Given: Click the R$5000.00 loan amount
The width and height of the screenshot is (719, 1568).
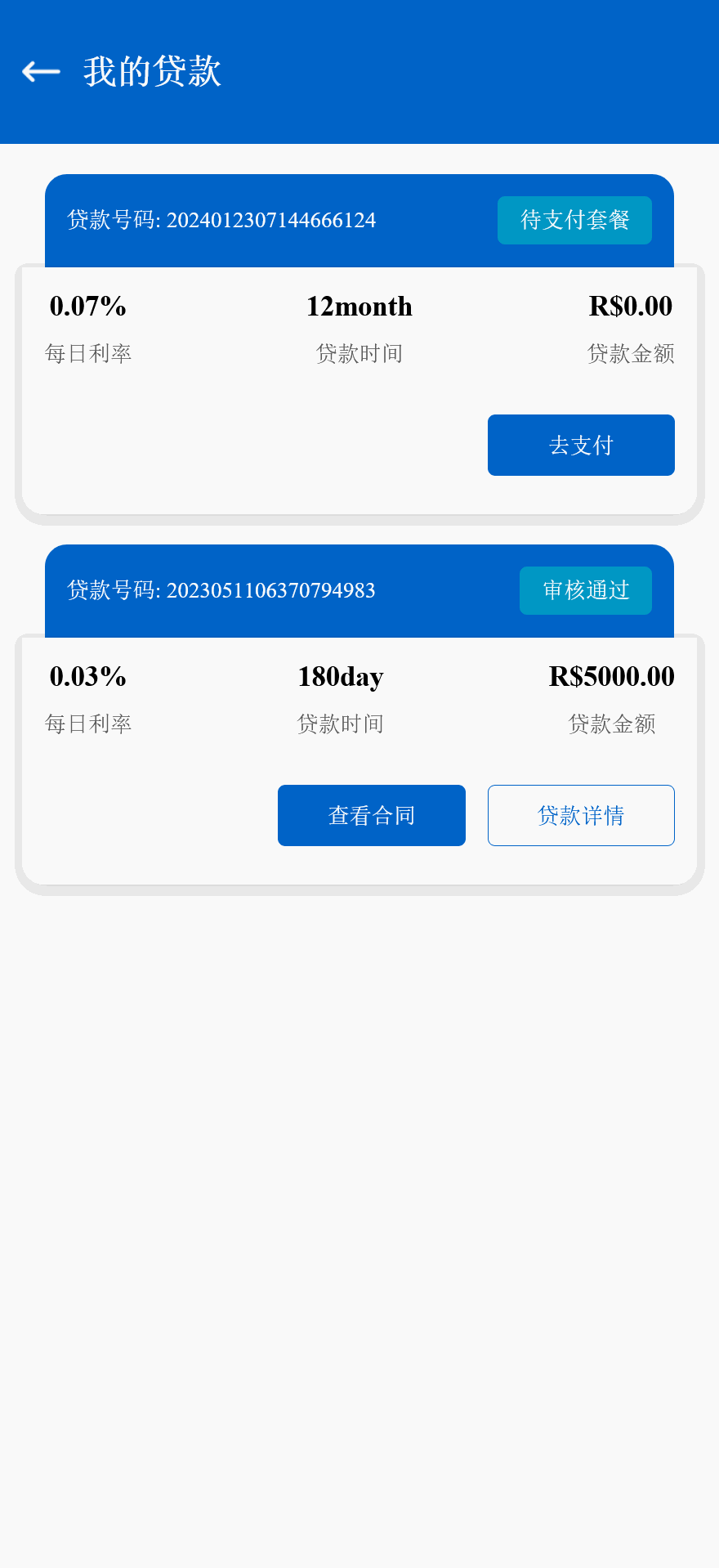Looking at the screenshot, I should pos(610,677).
